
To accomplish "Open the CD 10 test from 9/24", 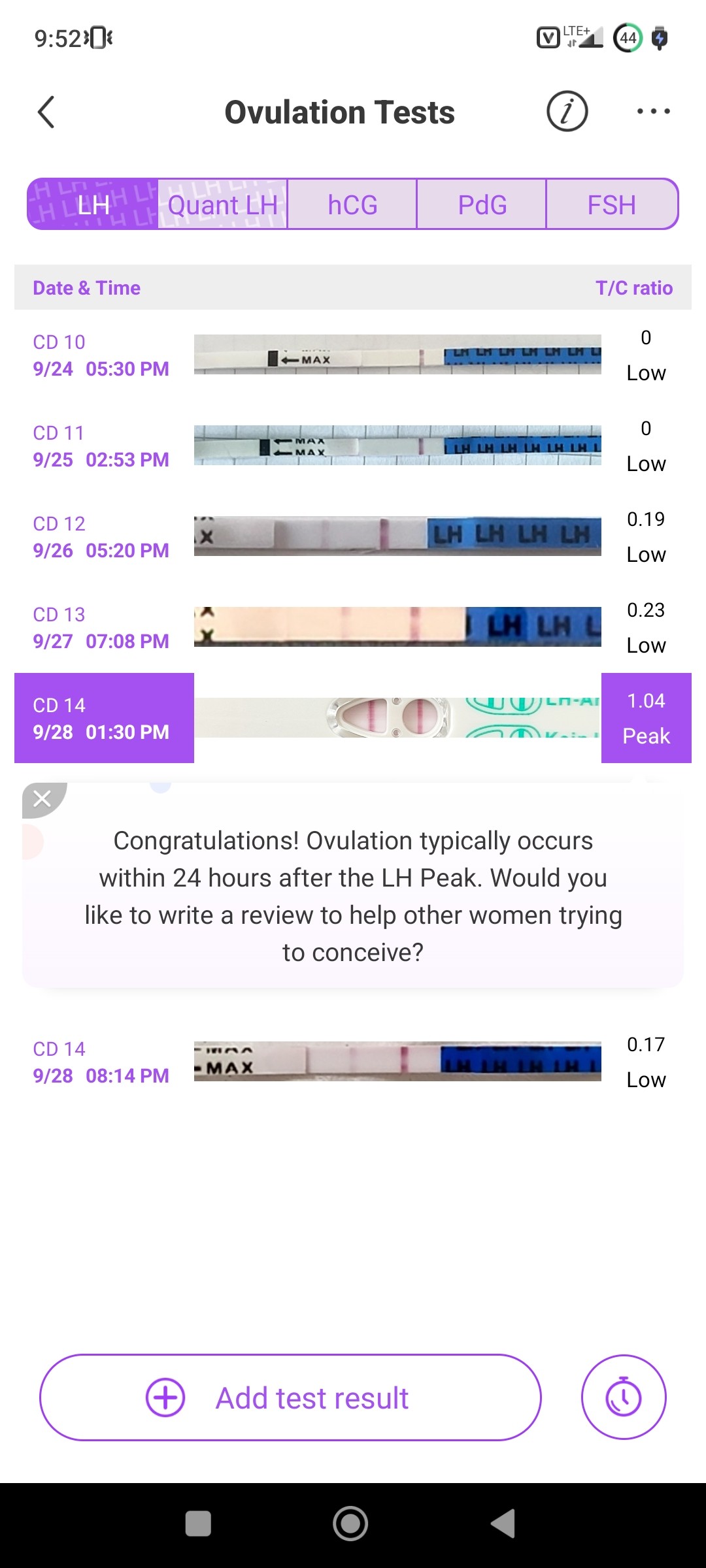I will tap(353, 355).
